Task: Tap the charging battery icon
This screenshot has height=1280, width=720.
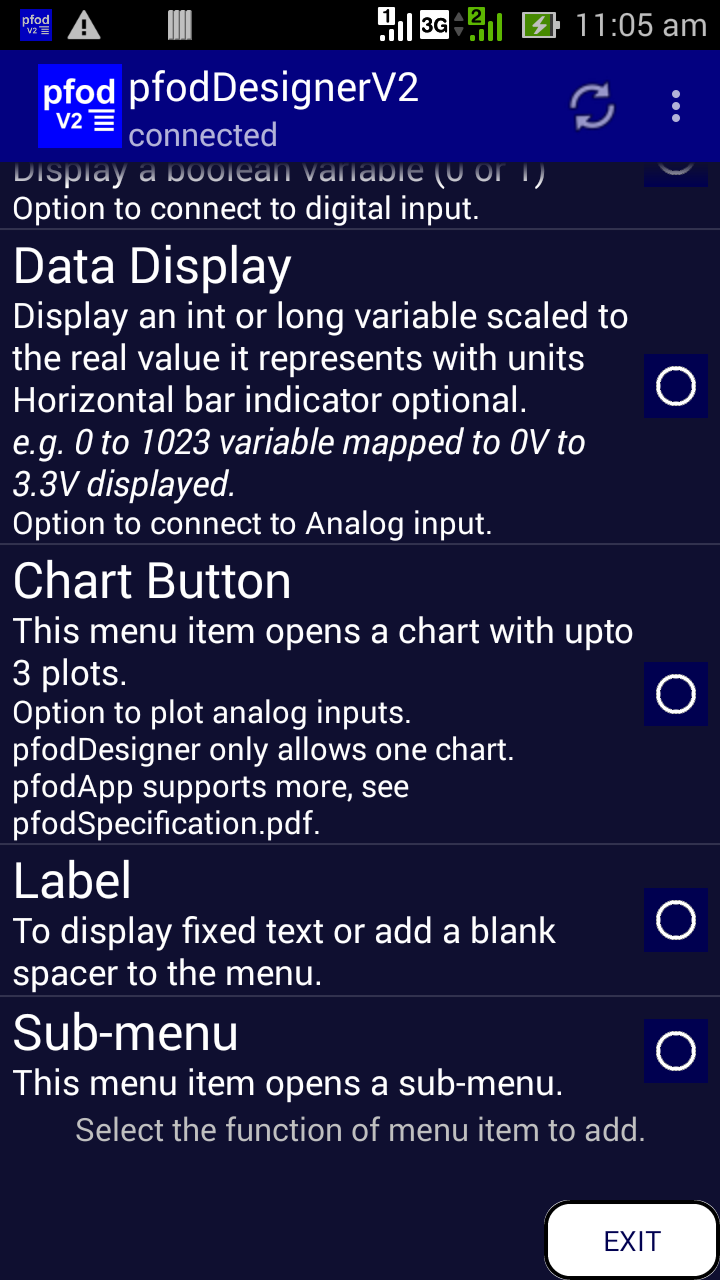Action: tap(540, 24)
